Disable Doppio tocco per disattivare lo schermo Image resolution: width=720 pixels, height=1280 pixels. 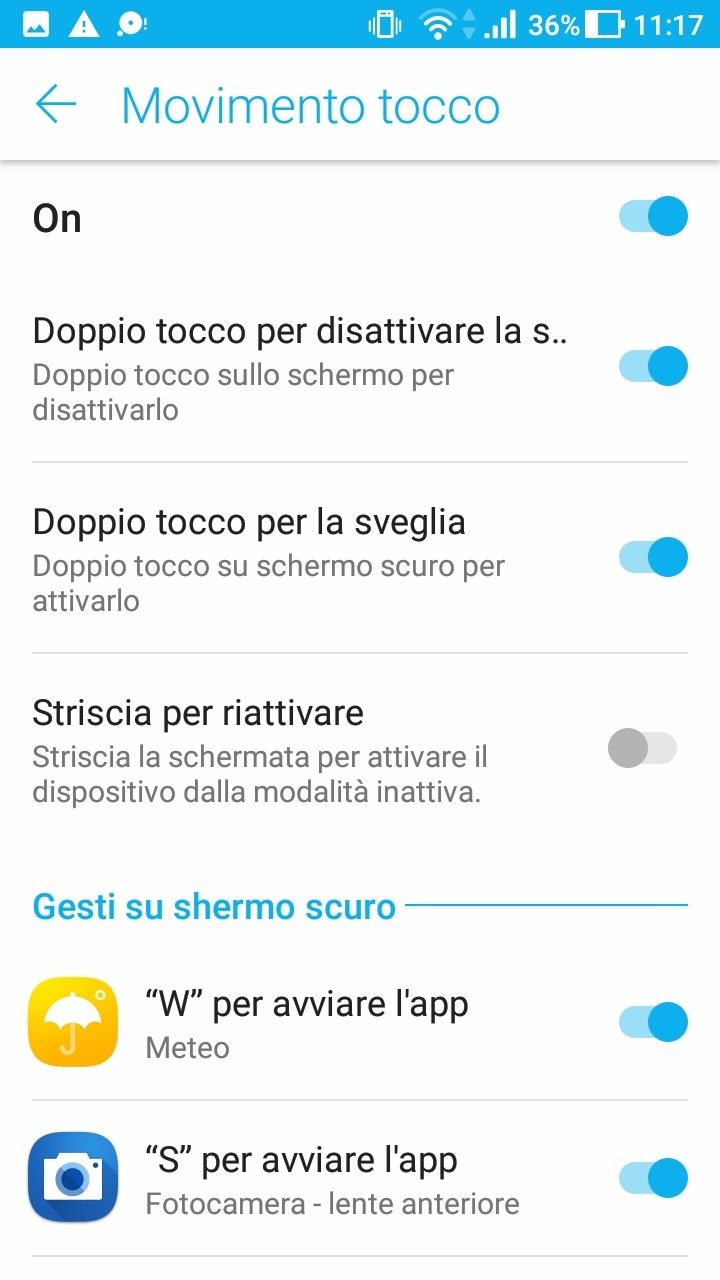tap(653, 366)
